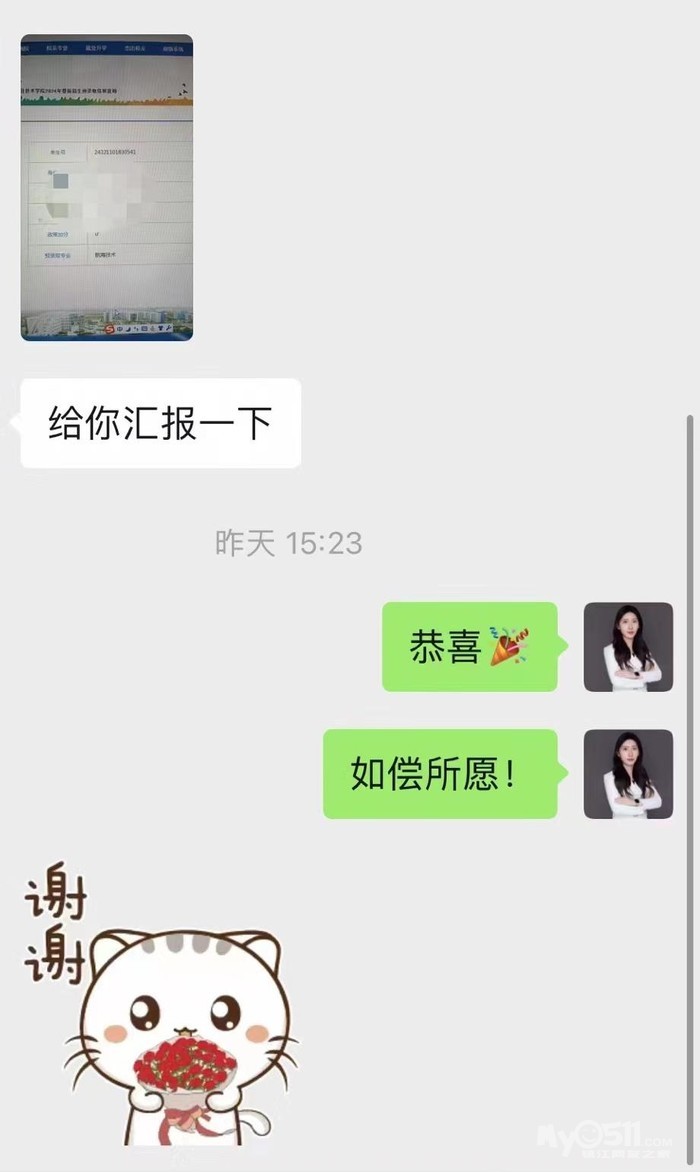
Task: Open the sender avatar beside 恭喜 message
Action: 628,647
